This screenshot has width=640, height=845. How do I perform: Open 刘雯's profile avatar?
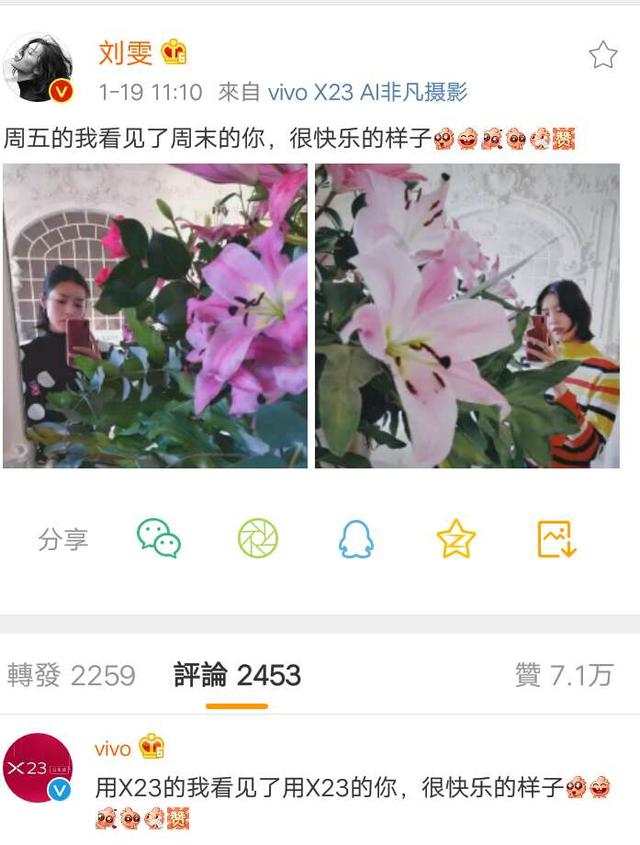point(38,67)
